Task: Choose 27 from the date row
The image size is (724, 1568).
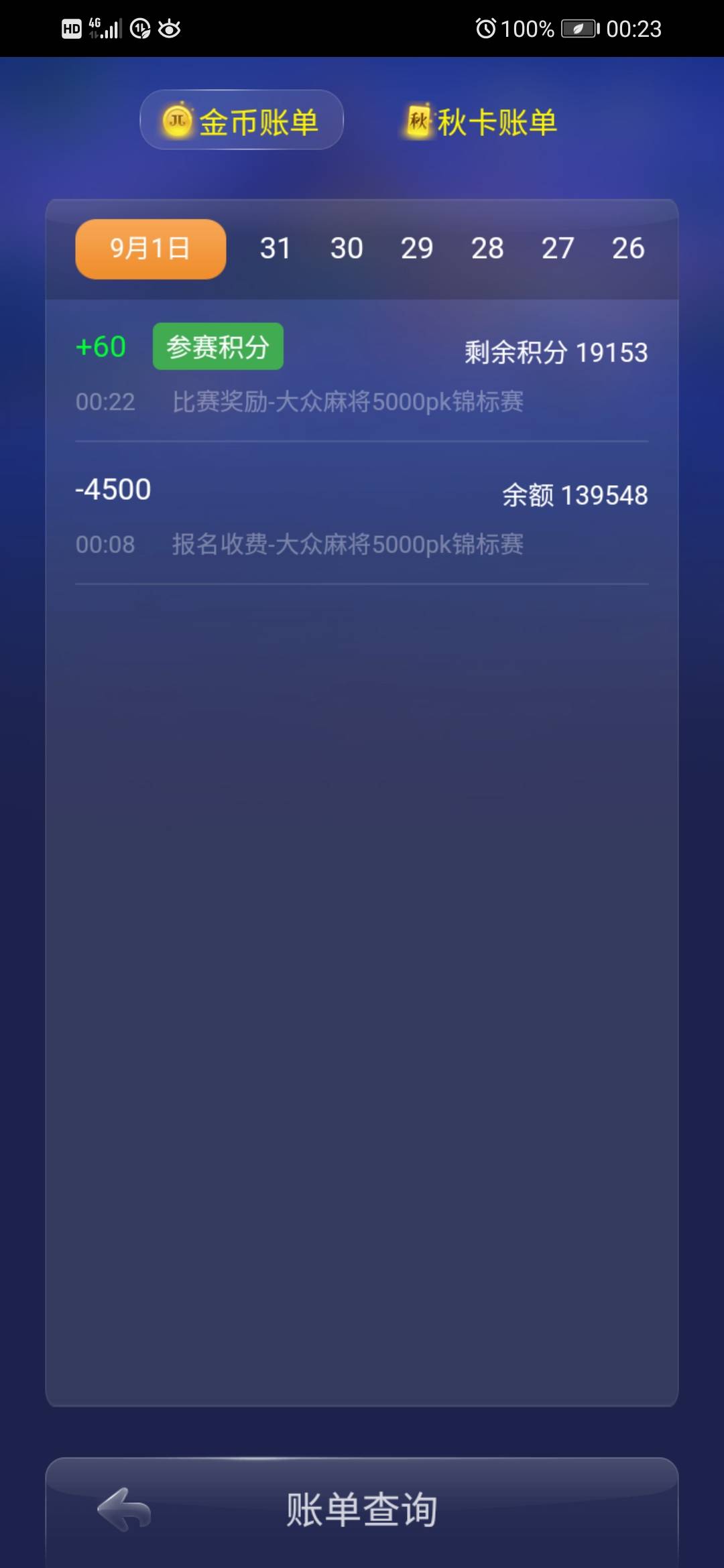Action: (x=558, y=248)
